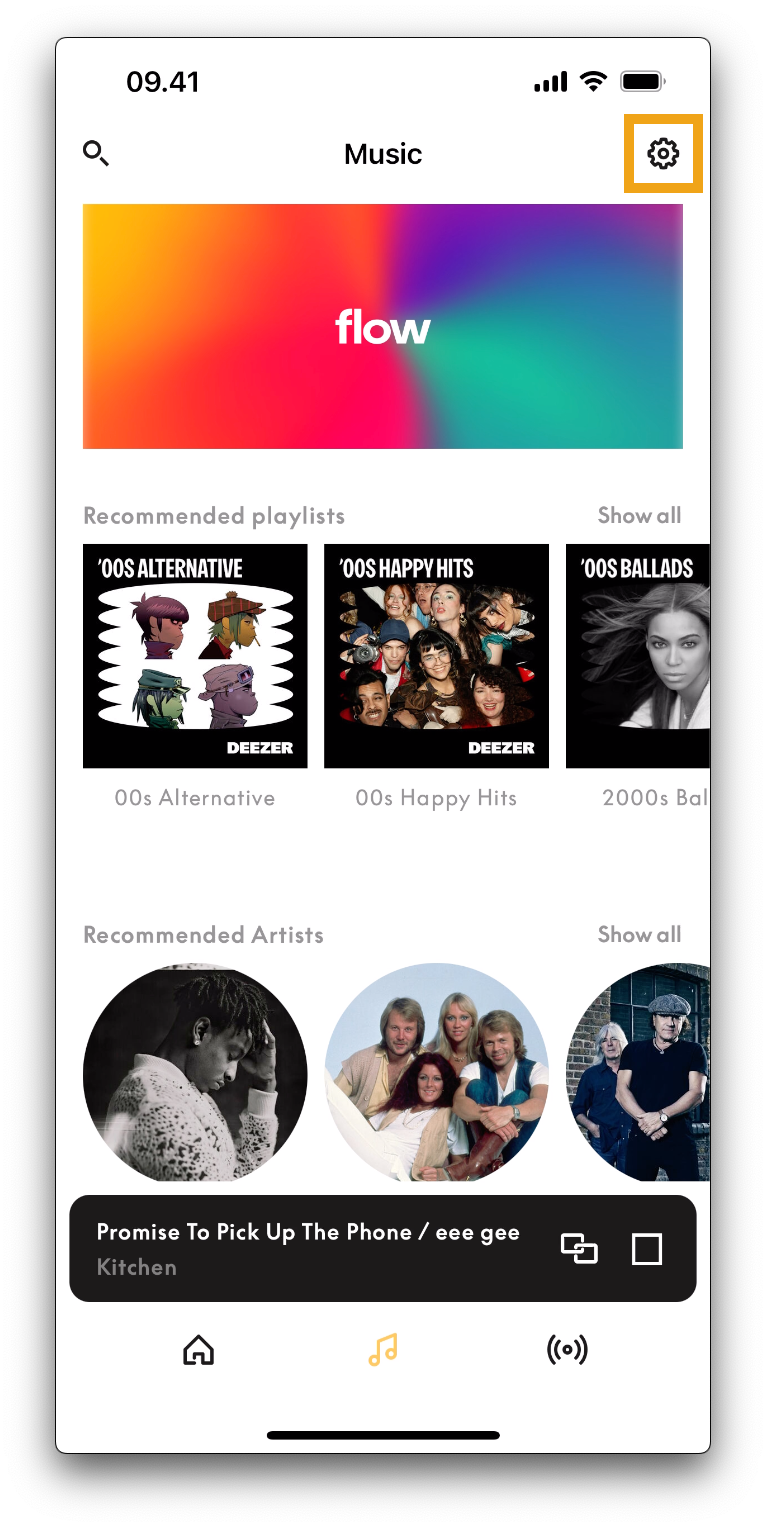
Task: Open the now playing track 'Promise To Pick Up The Phone'
Action: tap(308, 1232)
